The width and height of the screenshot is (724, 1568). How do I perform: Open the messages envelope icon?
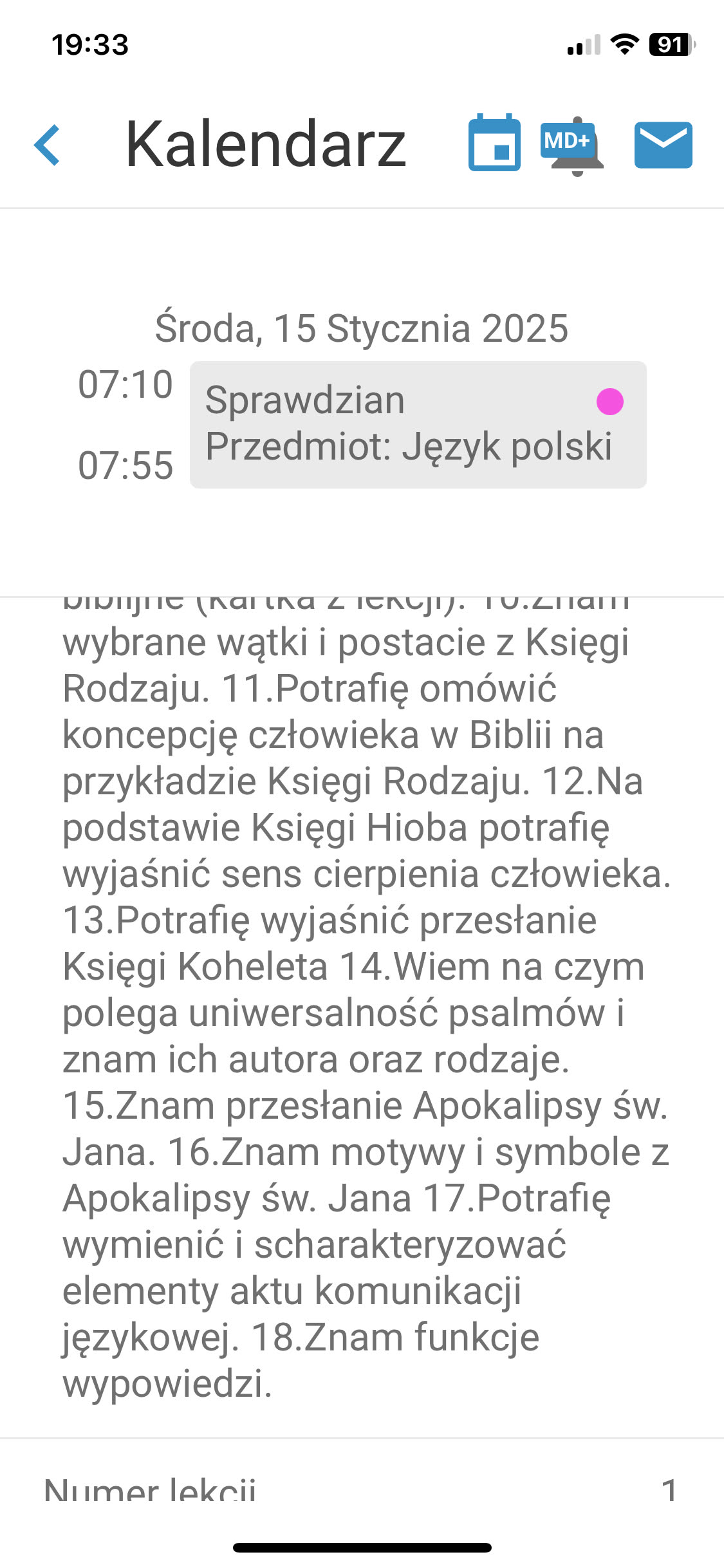663,145
